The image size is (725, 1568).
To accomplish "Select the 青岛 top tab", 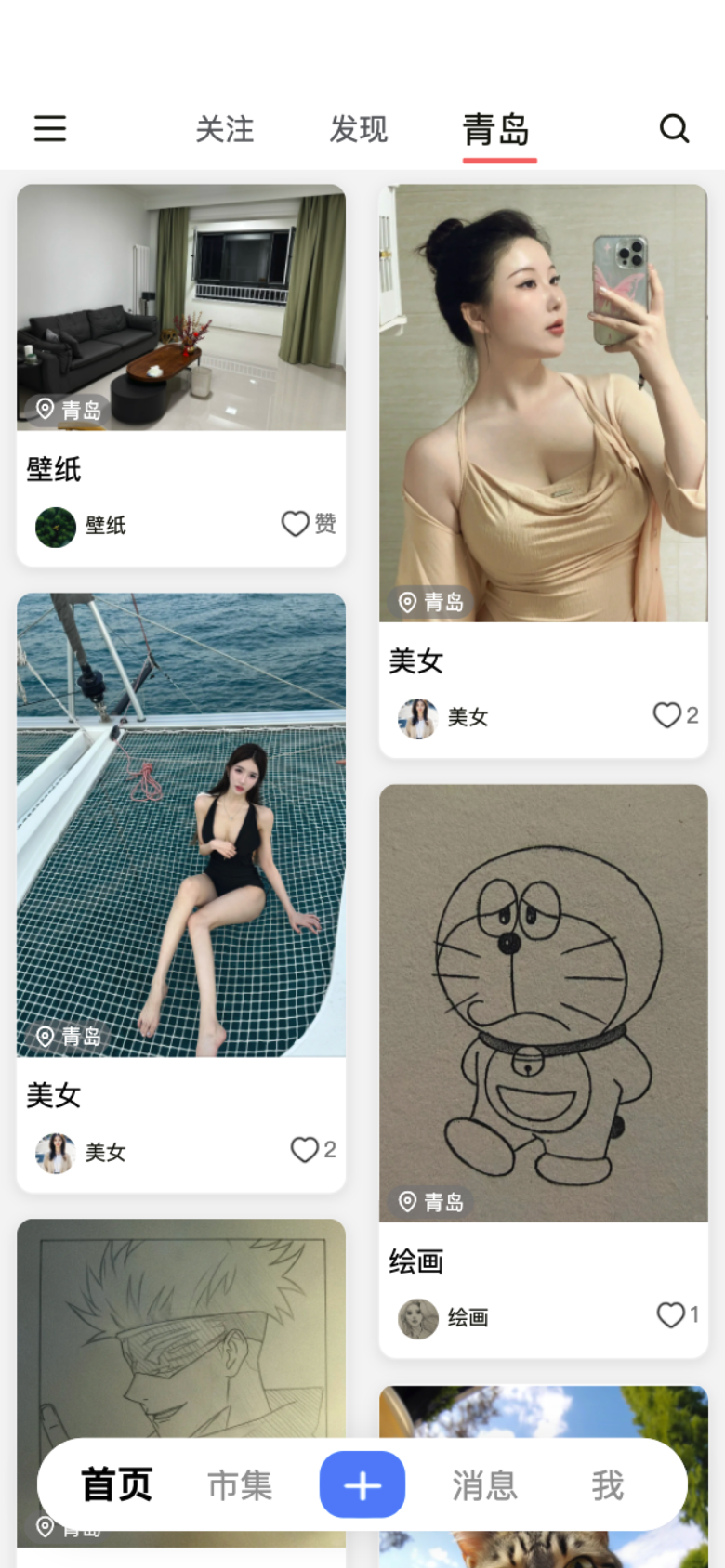I will (496, 129).
